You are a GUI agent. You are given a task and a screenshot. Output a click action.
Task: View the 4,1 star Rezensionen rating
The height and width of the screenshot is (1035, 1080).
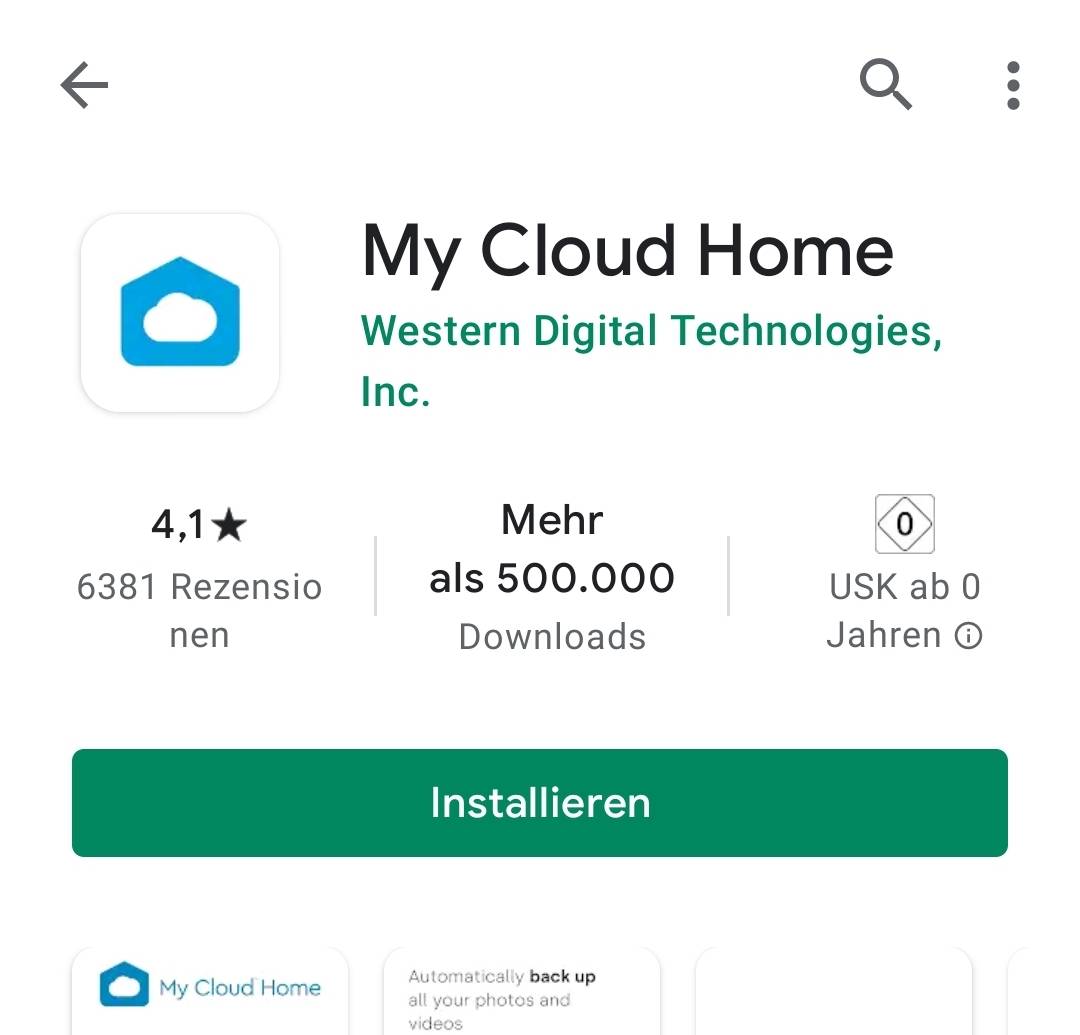pos(199,578)
